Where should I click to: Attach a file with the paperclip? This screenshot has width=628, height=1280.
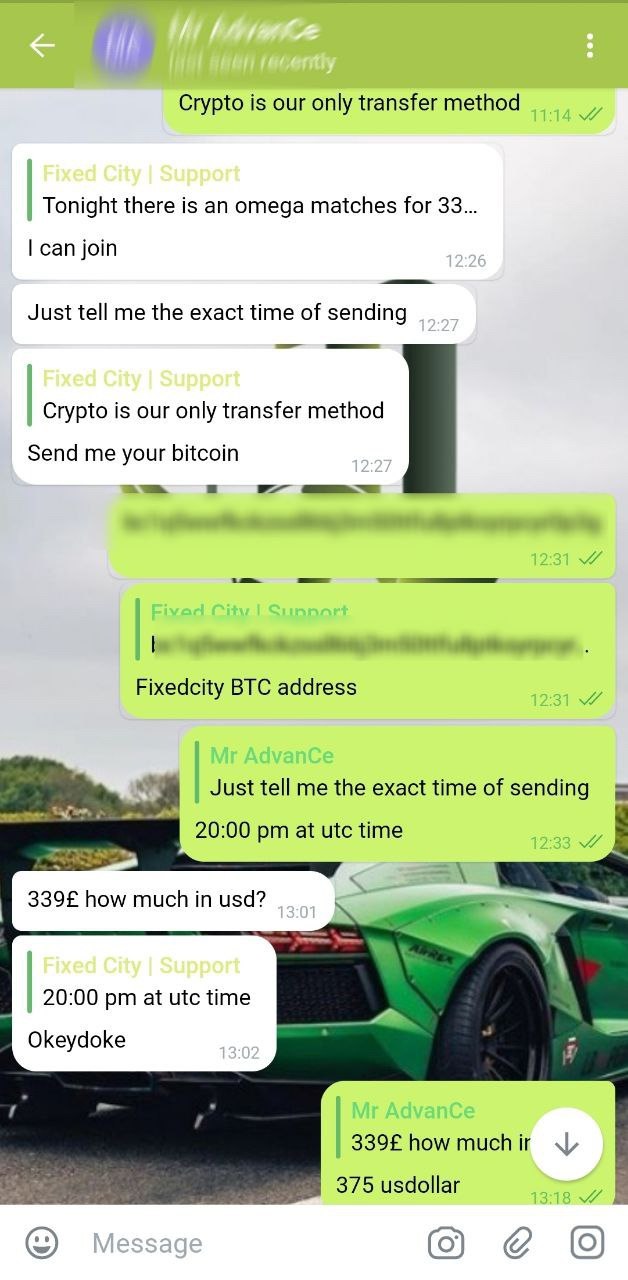[x=516, y=1243]
